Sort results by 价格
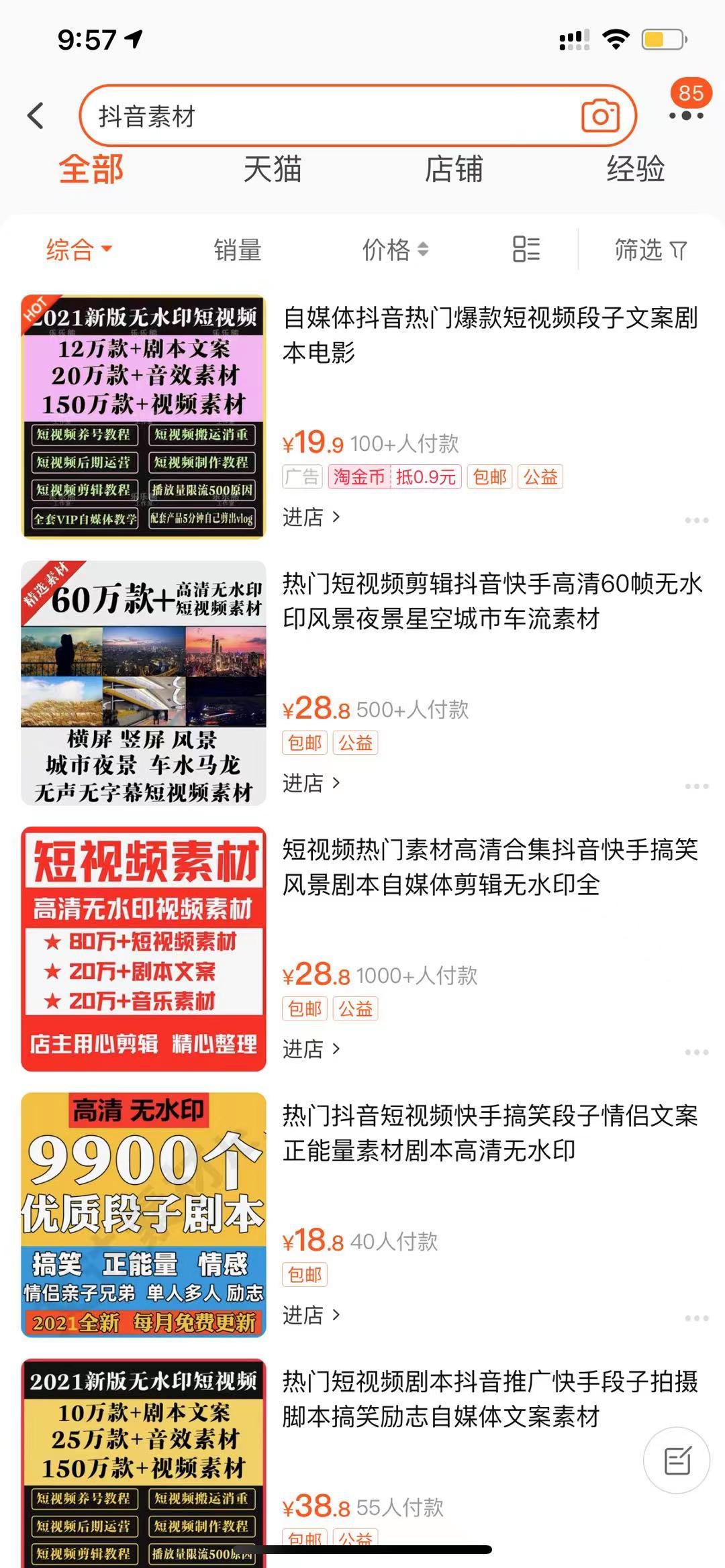 (x=395, y=250)
